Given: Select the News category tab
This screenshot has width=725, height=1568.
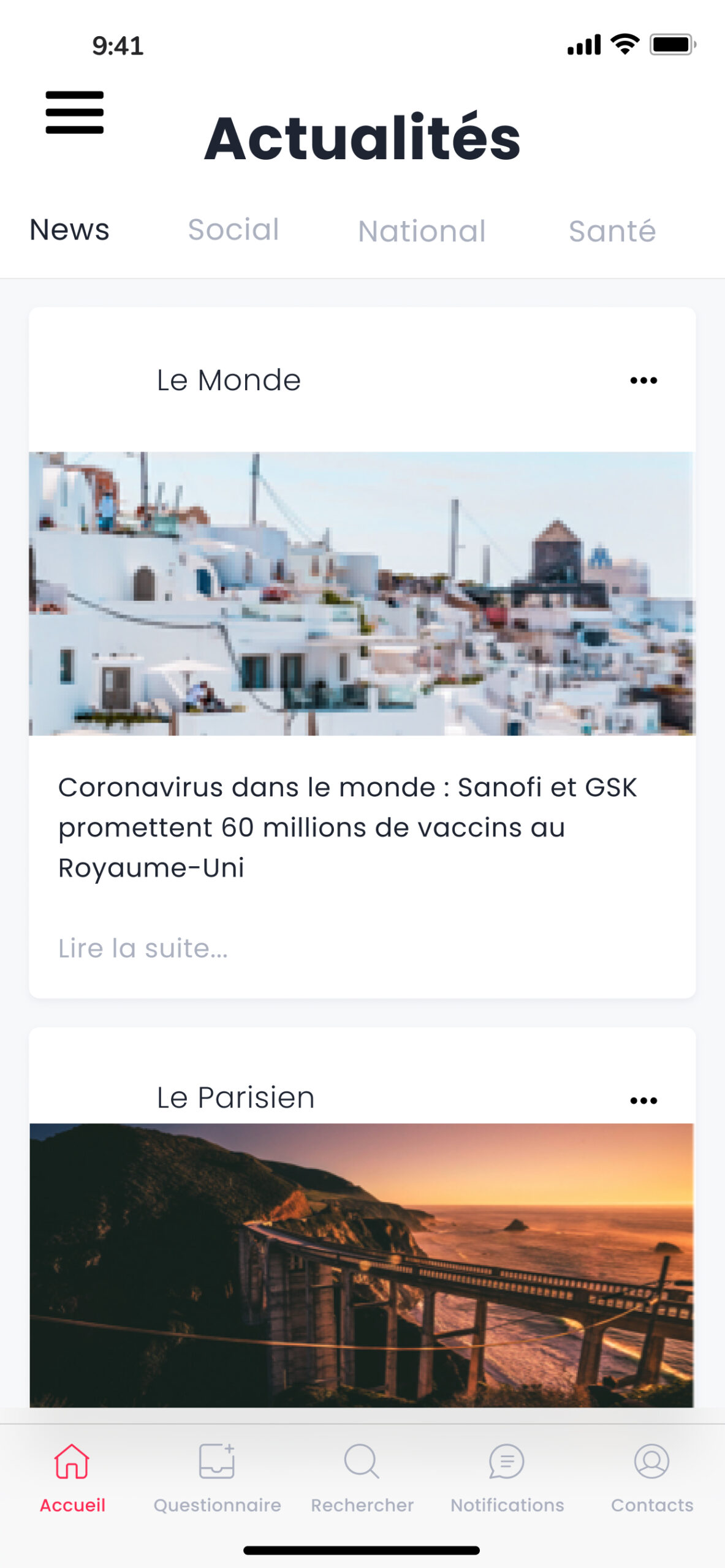Looking at the screenshot, I should (69, 230).
